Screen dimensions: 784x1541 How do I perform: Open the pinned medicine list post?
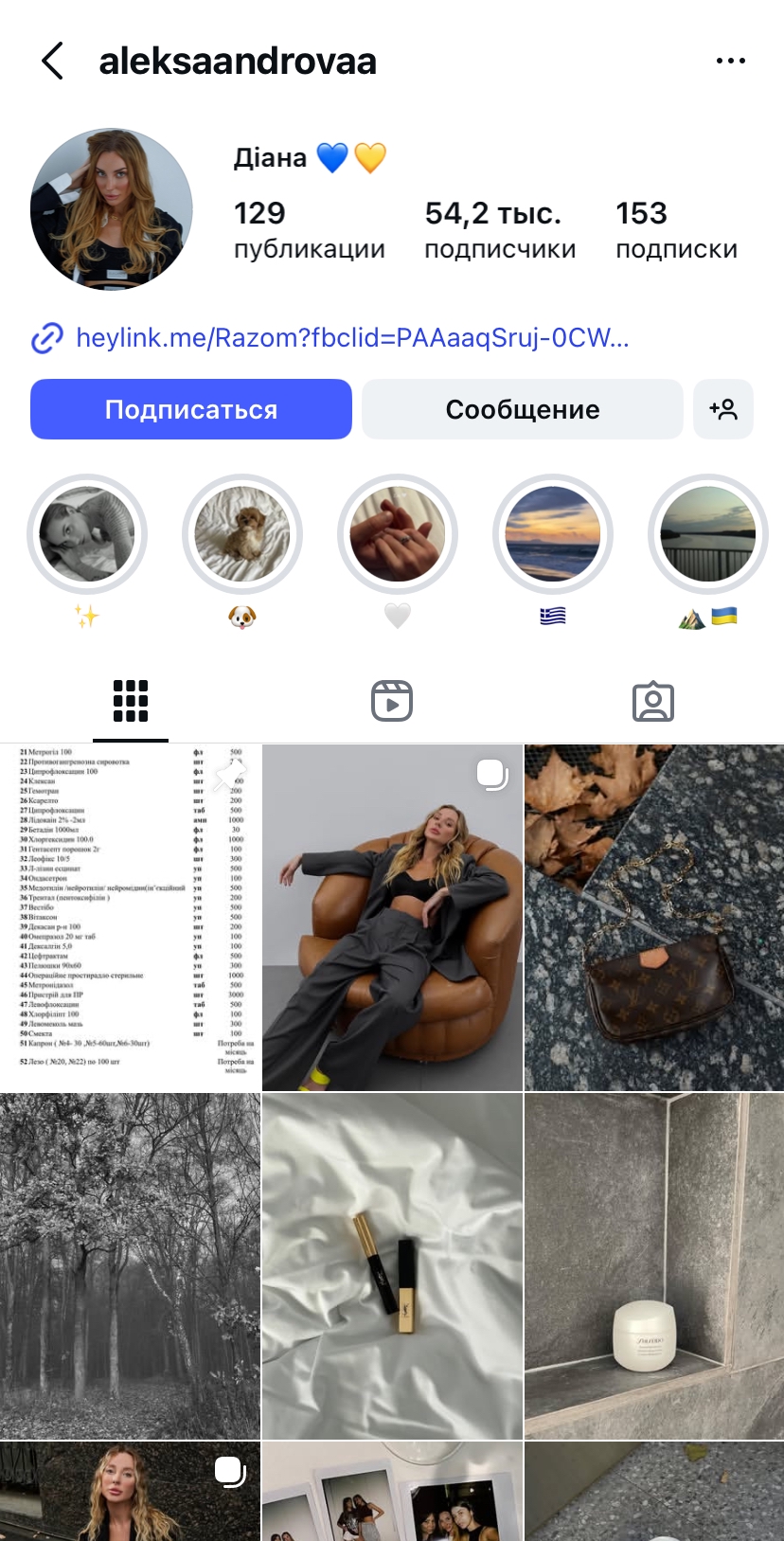pyautogui.click(x=130, y=918)
